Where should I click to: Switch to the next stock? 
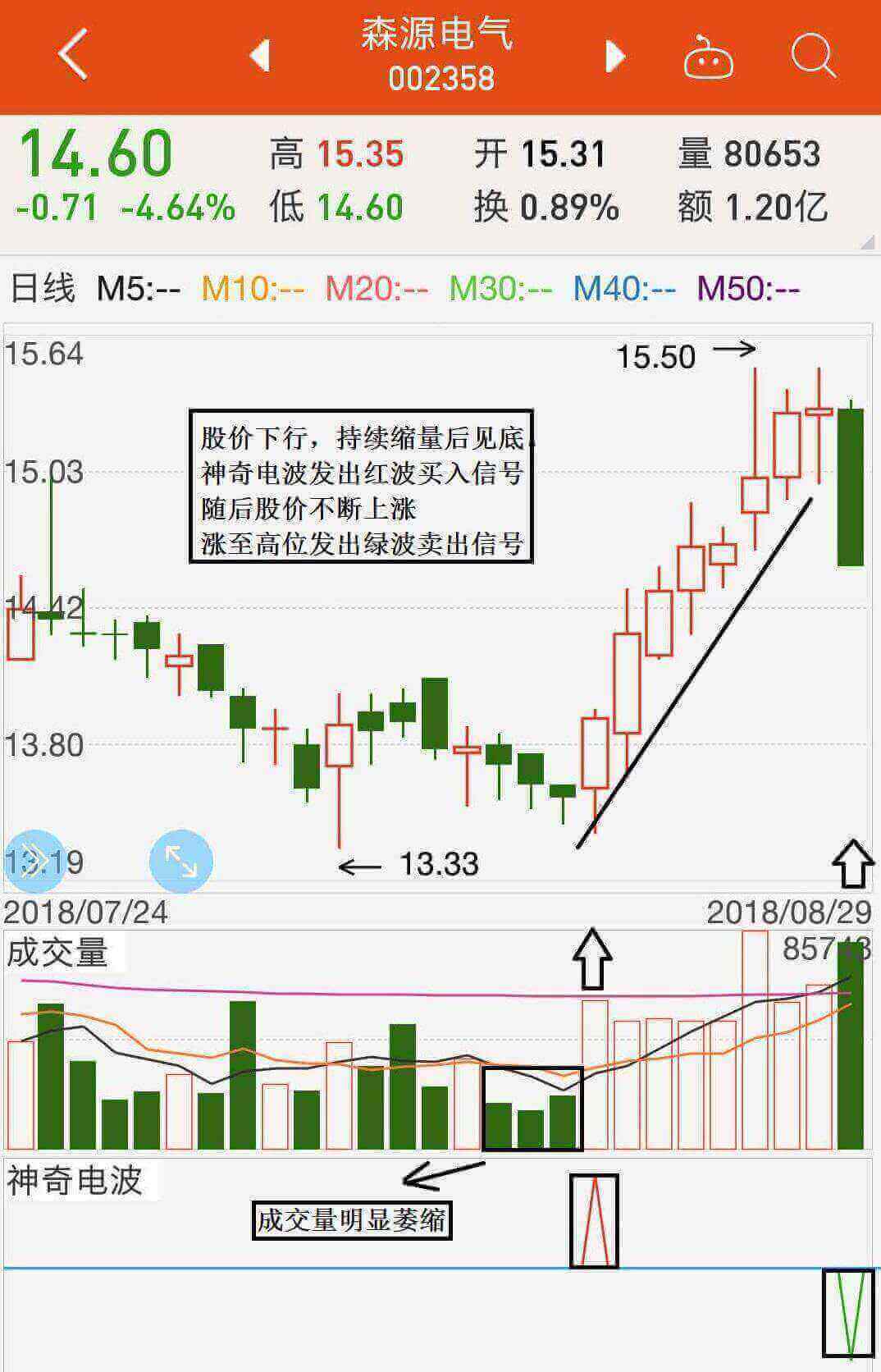[614, 56]
